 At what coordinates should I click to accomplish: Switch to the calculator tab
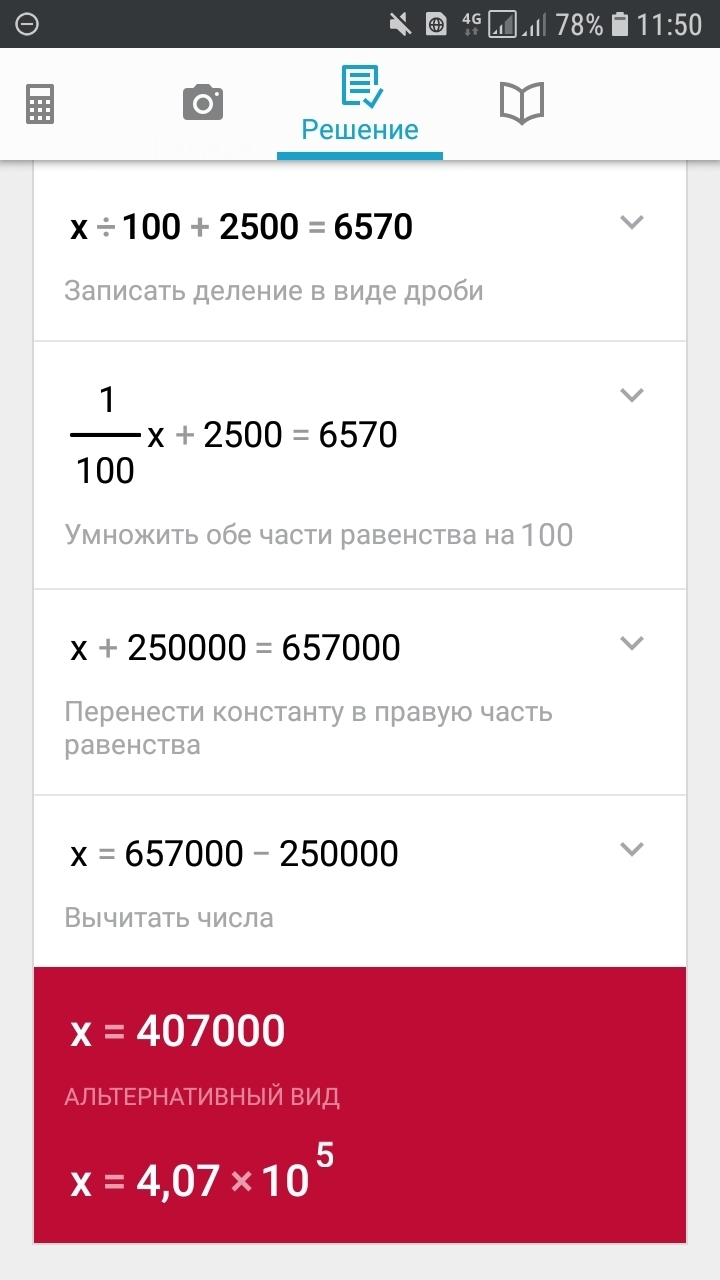(40, 103)
